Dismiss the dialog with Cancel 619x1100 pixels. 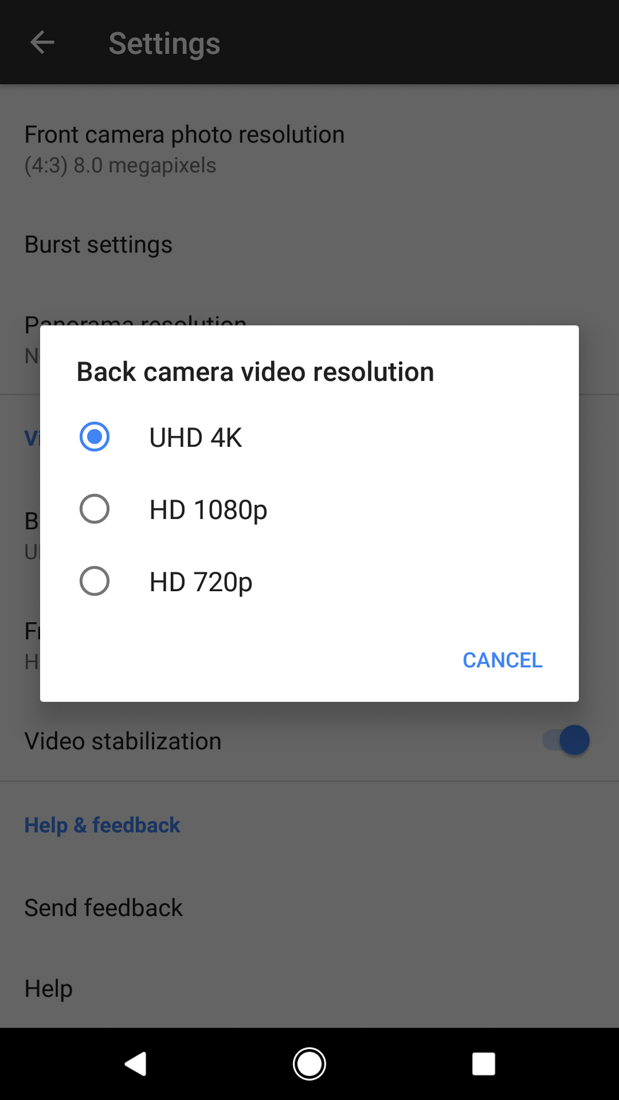pyautogui.click(x=502, y=660)
